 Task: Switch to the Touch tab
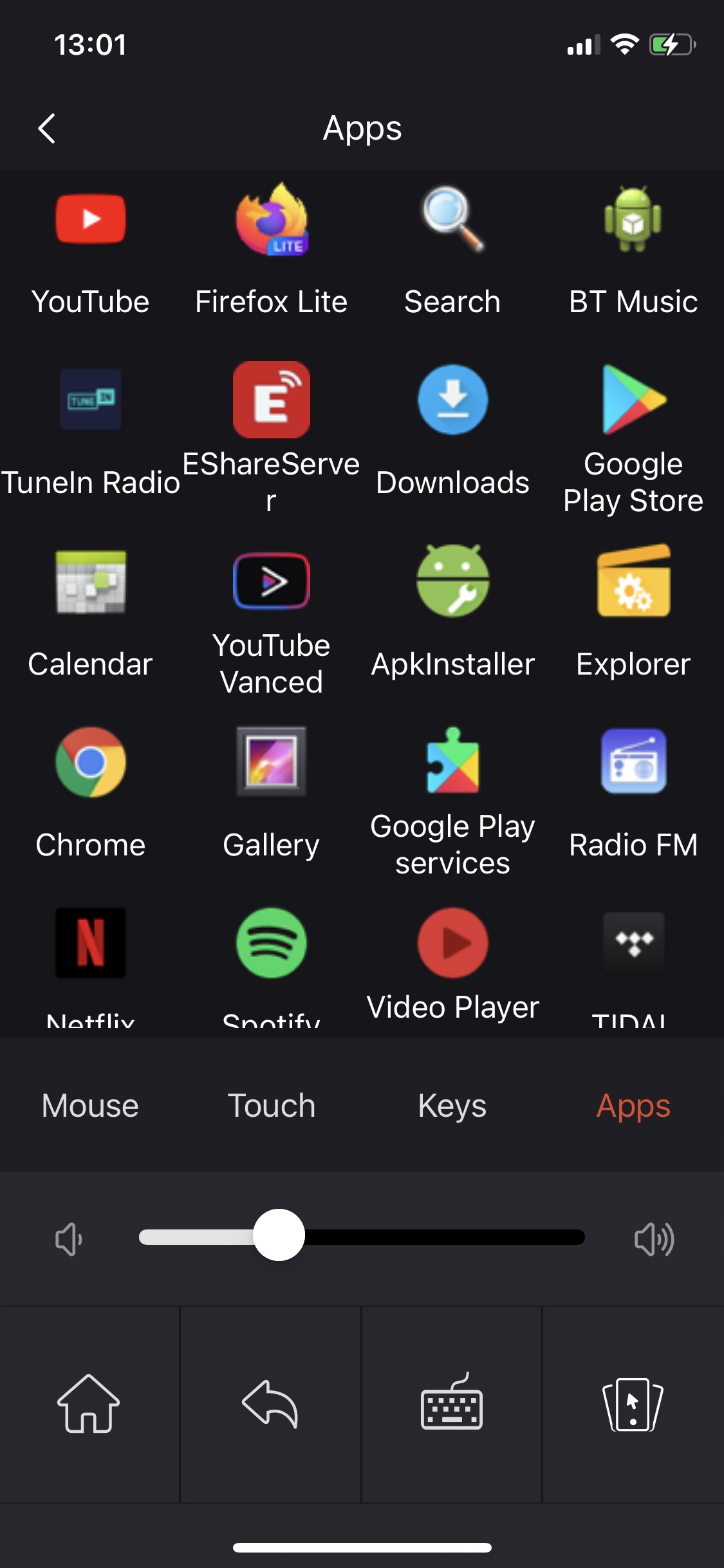pos(272,1106)
